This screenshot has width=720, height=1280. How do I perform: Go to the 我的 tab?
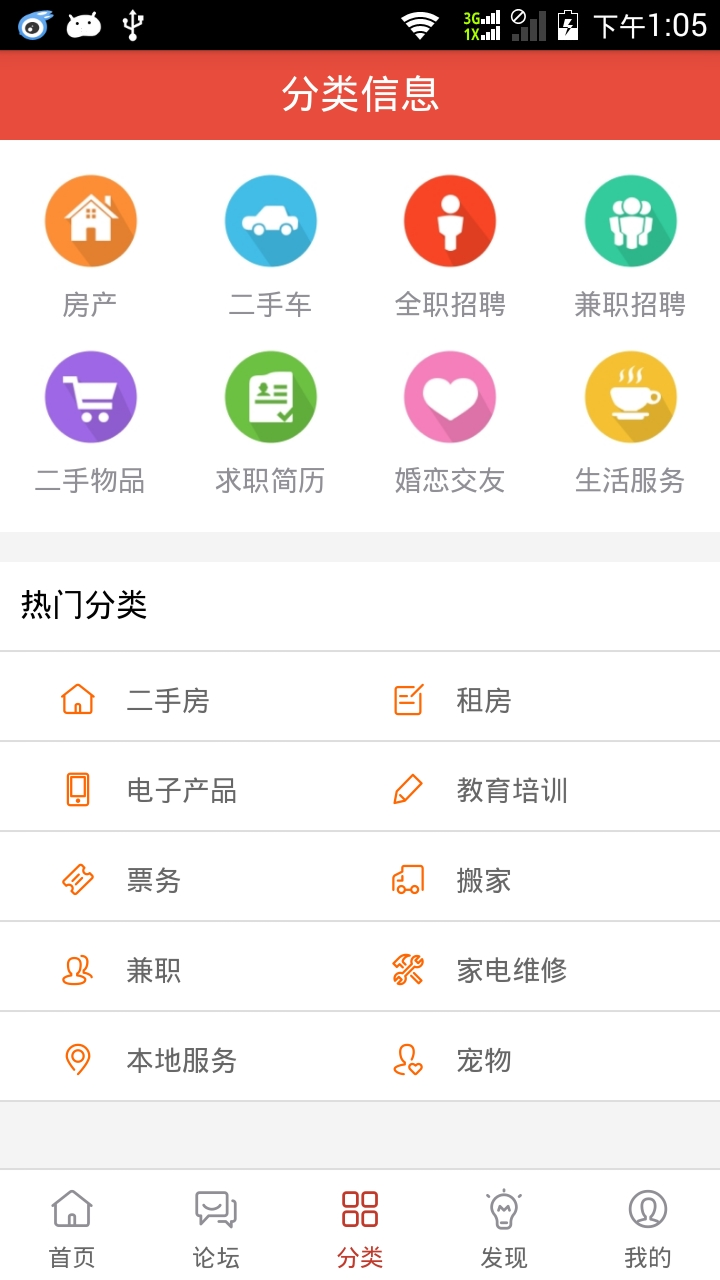tap(648, 1226)
